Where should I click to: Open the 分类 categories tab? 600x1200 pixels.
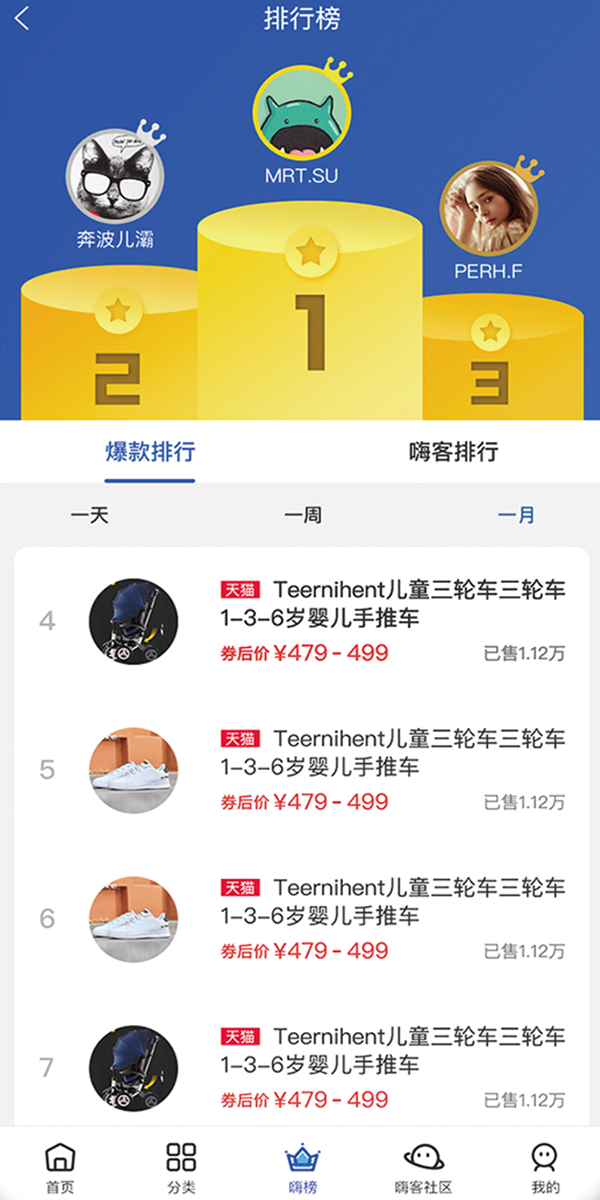[181, 1165]
